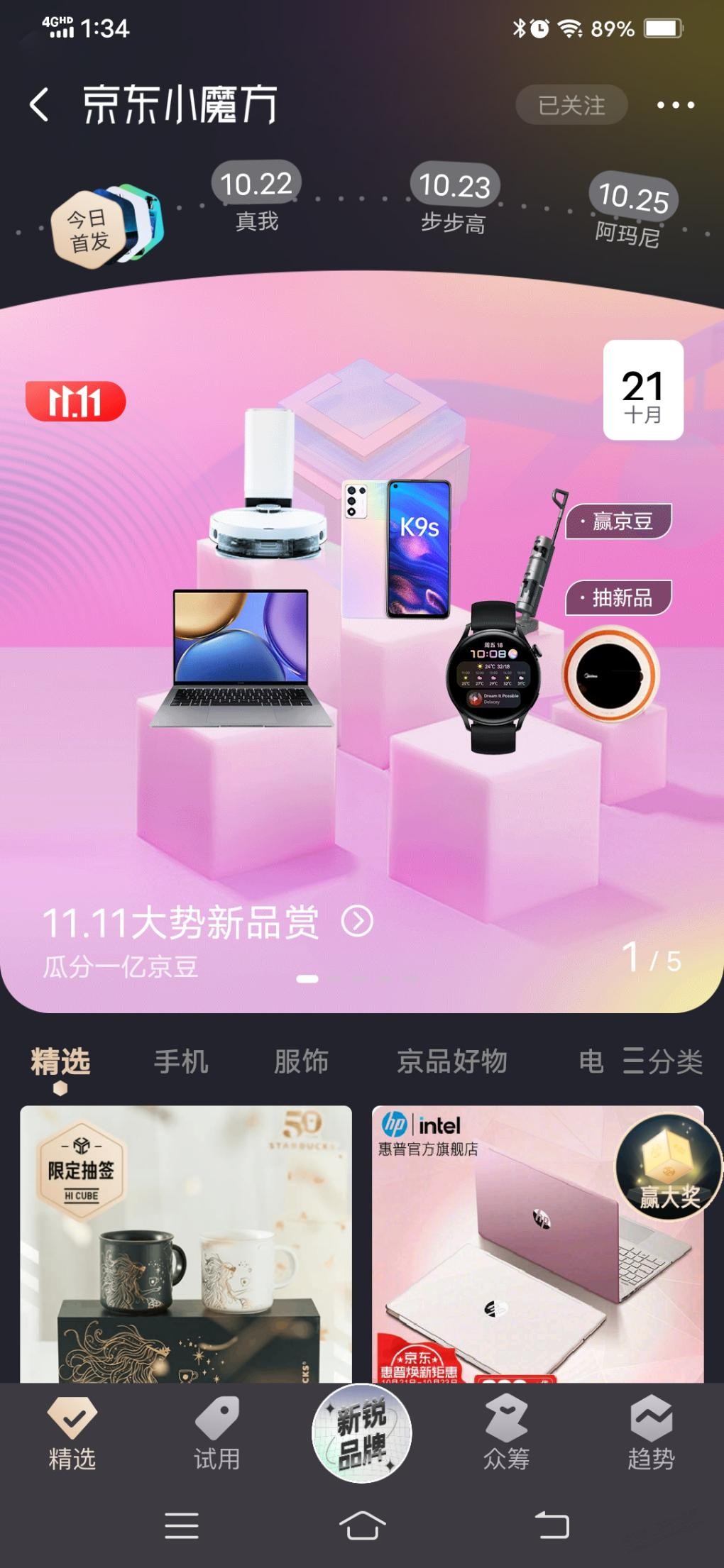Switch to the 服饰 category tab
Viewport: 724px width, 1568px height.
(301, 1062)
